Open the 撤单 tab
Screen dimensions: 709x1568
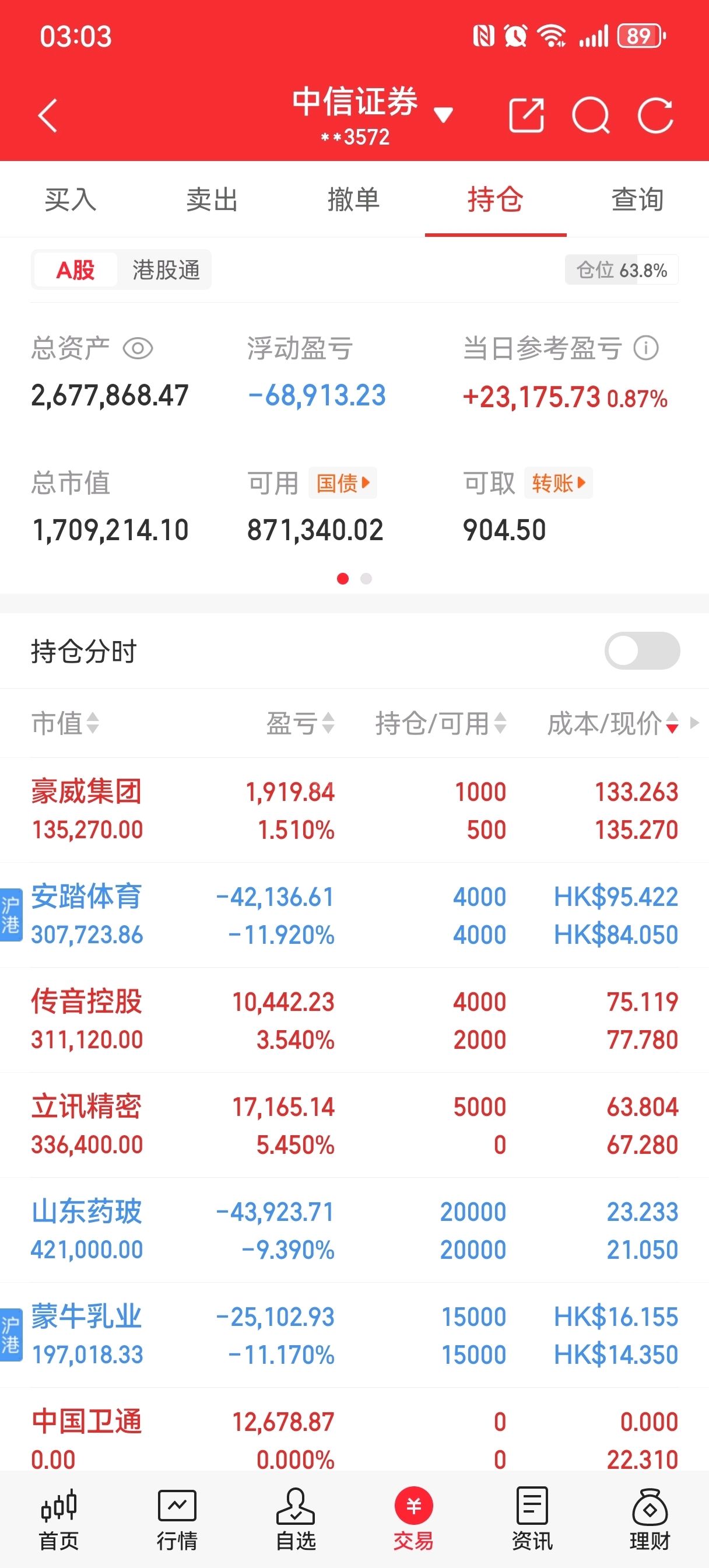coord(353,199)
